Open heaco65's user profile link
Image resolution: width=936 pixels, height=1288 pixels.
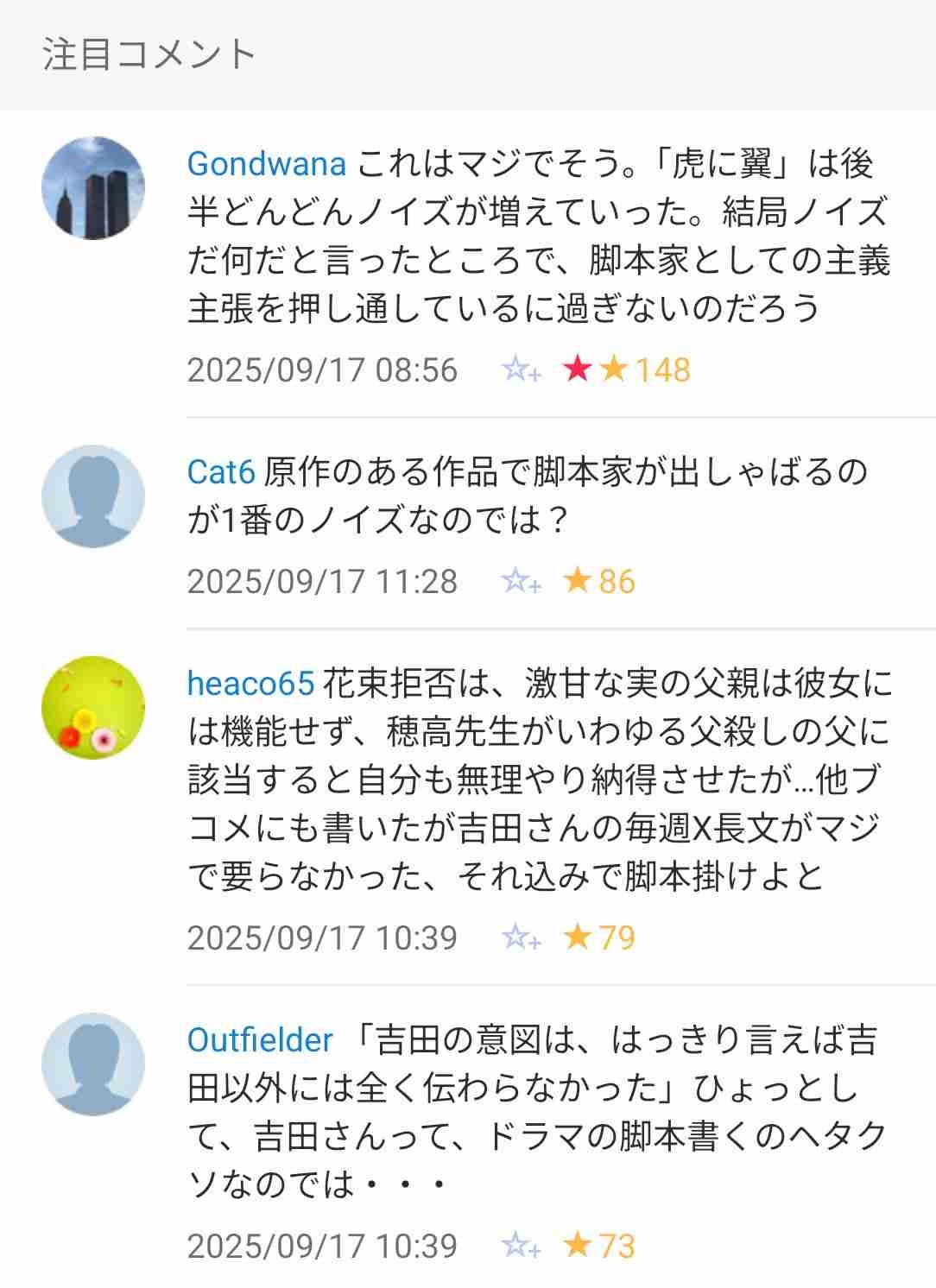point(250,683)
